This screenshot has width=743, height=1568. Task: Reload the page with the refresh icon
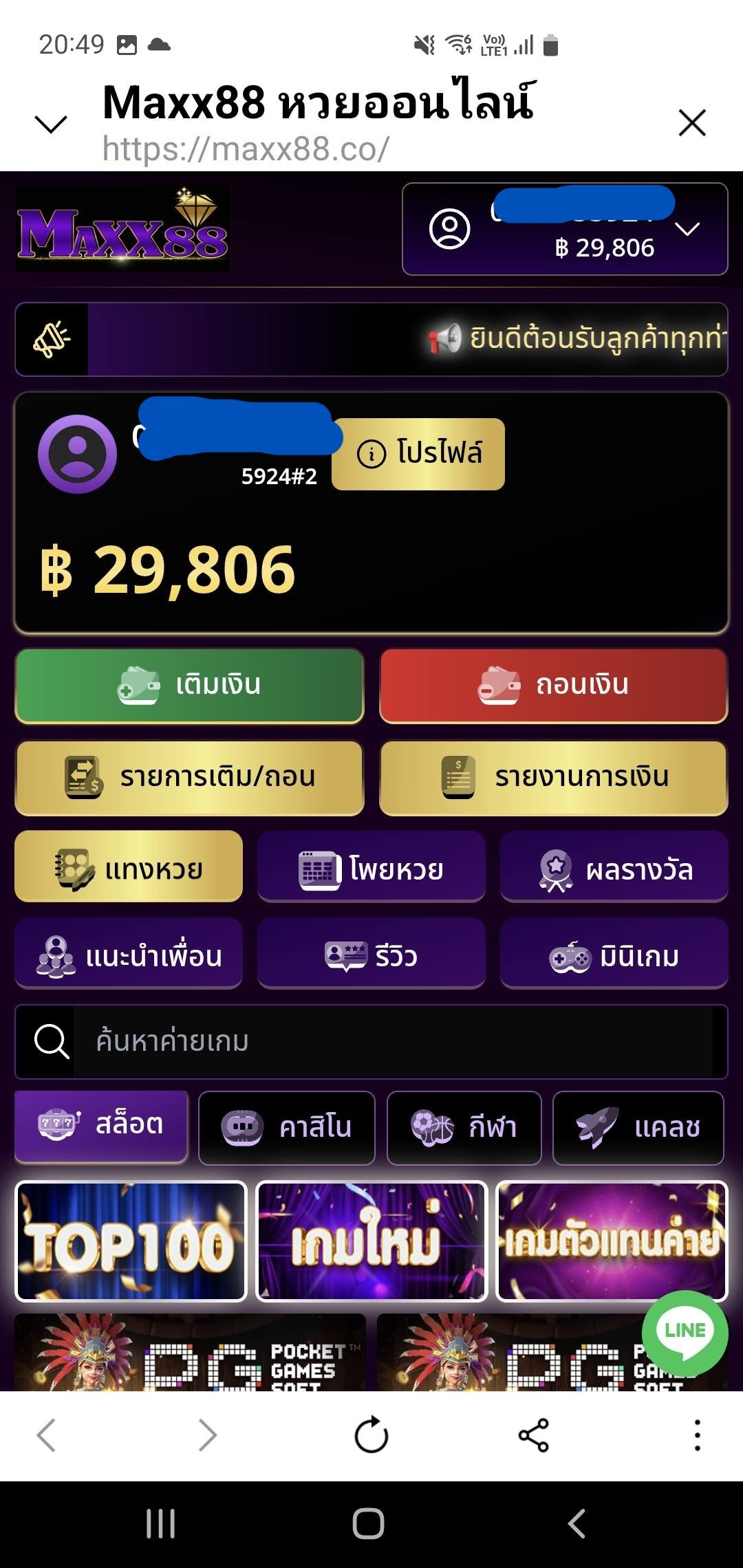click(371, 1436)
